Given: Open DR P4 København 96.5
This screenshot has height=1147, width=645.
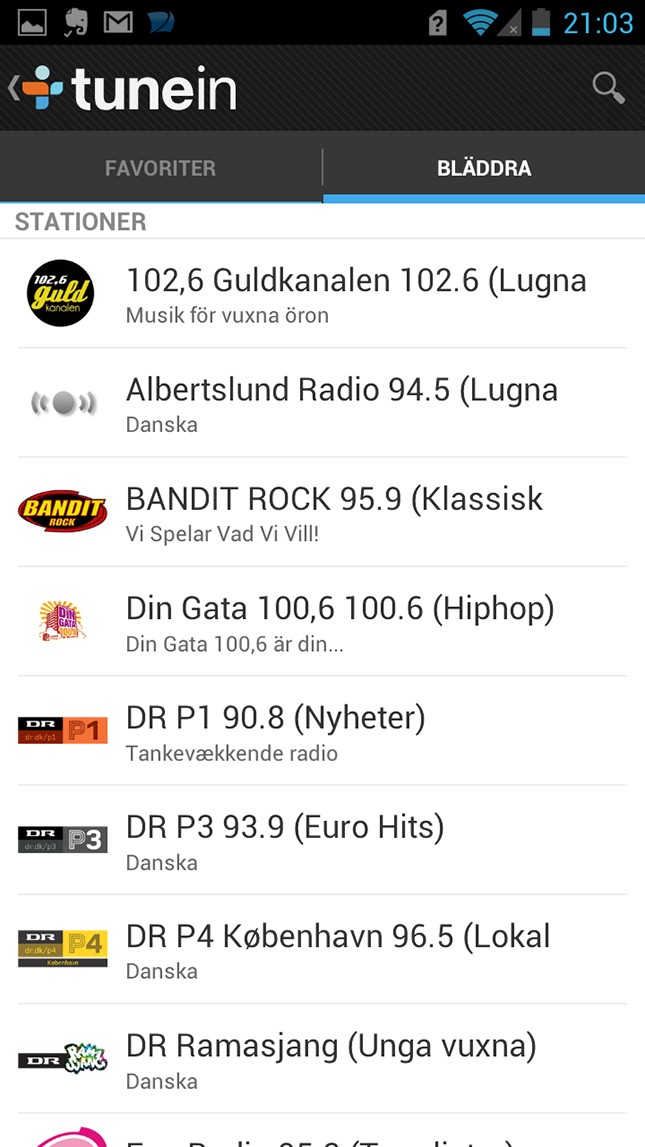Looking at the screenshot, I should point(322,949).
